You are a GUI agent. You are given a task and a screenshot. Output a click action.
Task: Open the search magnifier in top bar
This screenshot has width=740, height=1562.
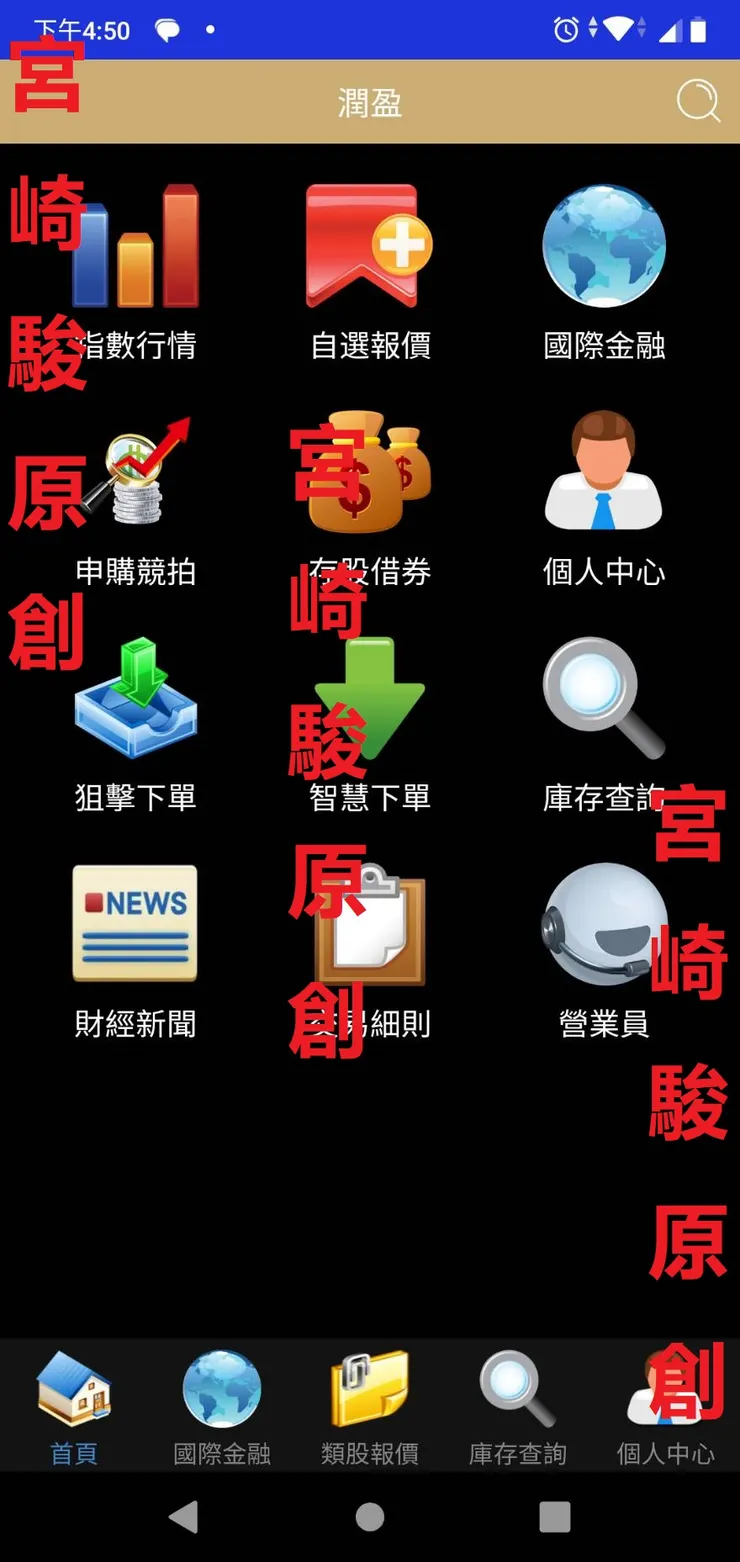pyautogui.click(x=699, y=101)
